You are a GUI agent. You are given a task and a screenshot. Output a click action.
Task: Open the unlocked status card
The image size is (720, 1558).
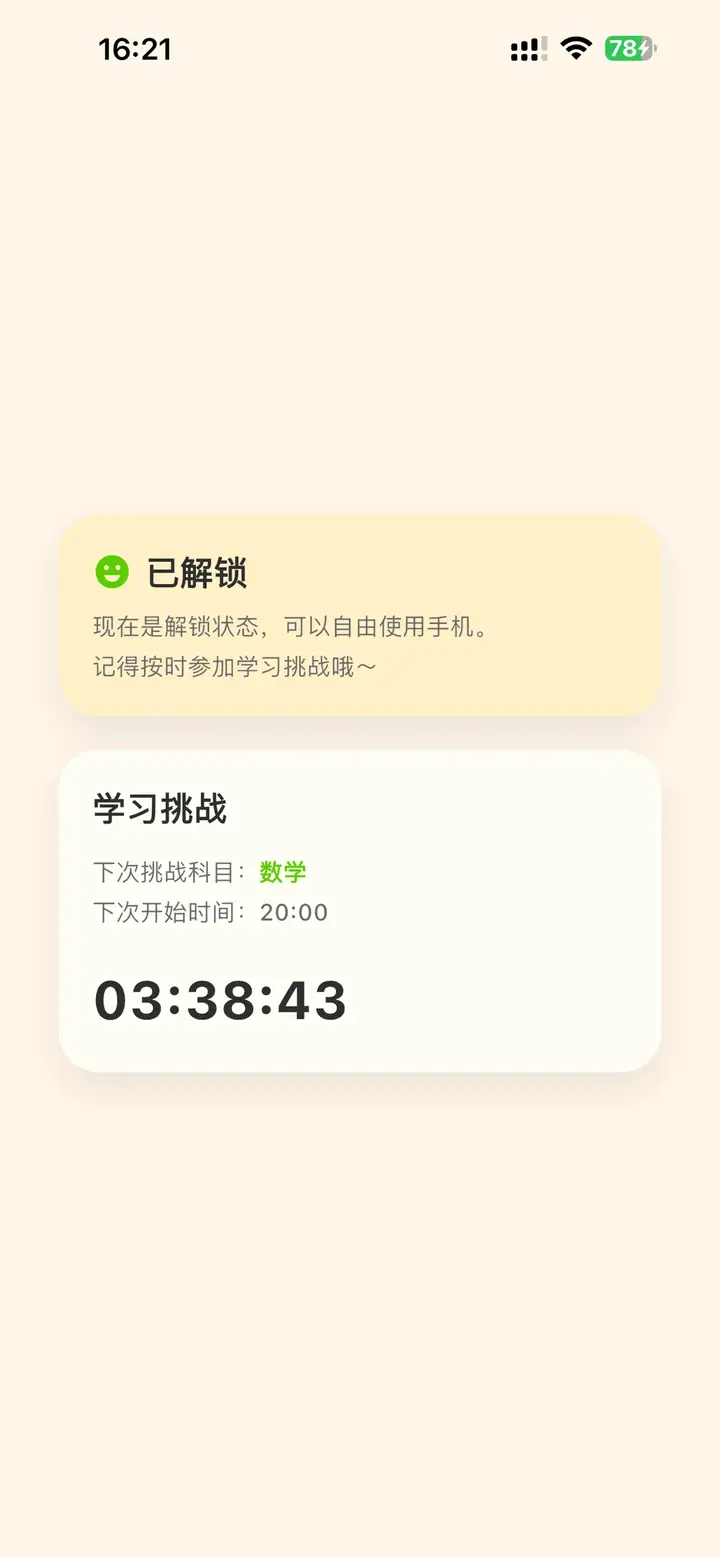point(360,614)
